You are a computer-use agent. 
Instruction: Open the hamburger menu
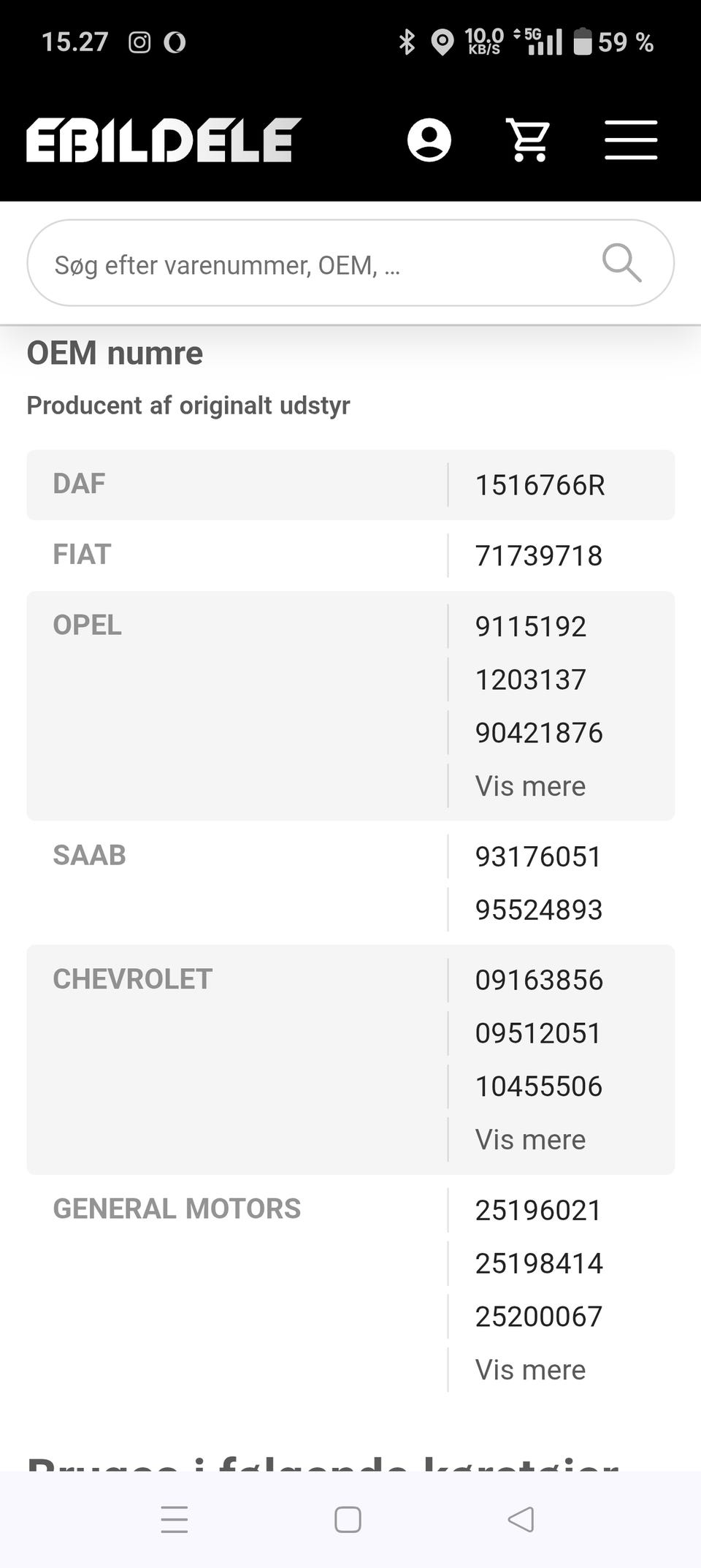(631, 140)
